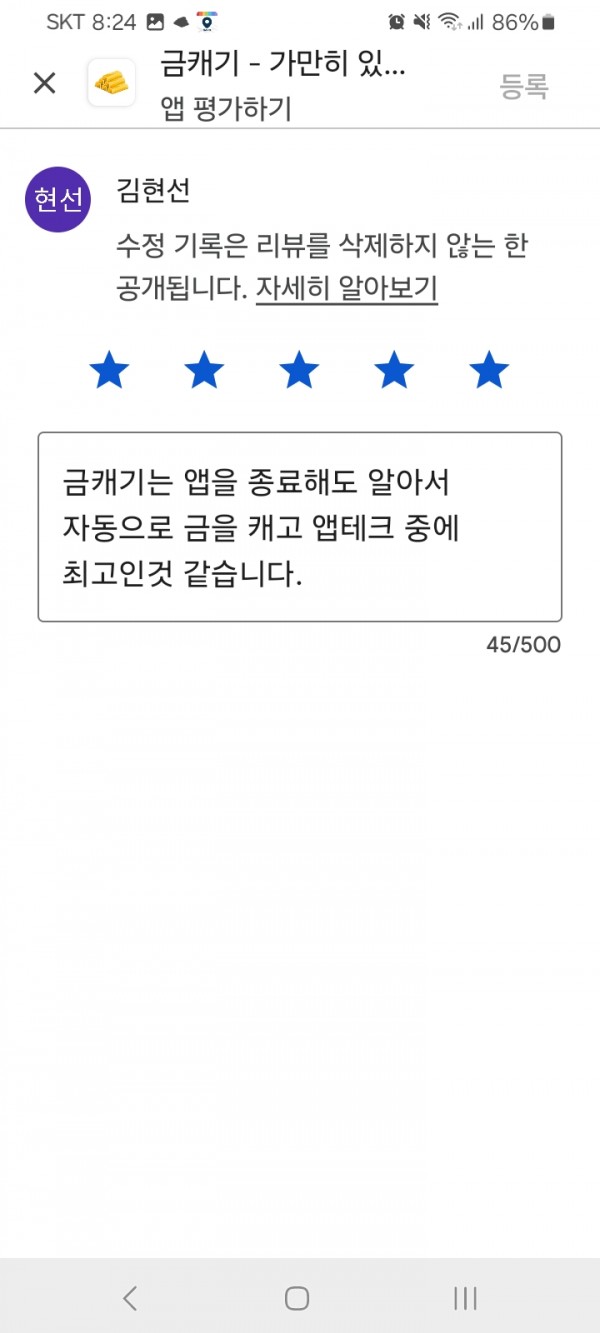Open the 자세히 알아보기 link
The image size is (600, 1333).
coord(347,288)
